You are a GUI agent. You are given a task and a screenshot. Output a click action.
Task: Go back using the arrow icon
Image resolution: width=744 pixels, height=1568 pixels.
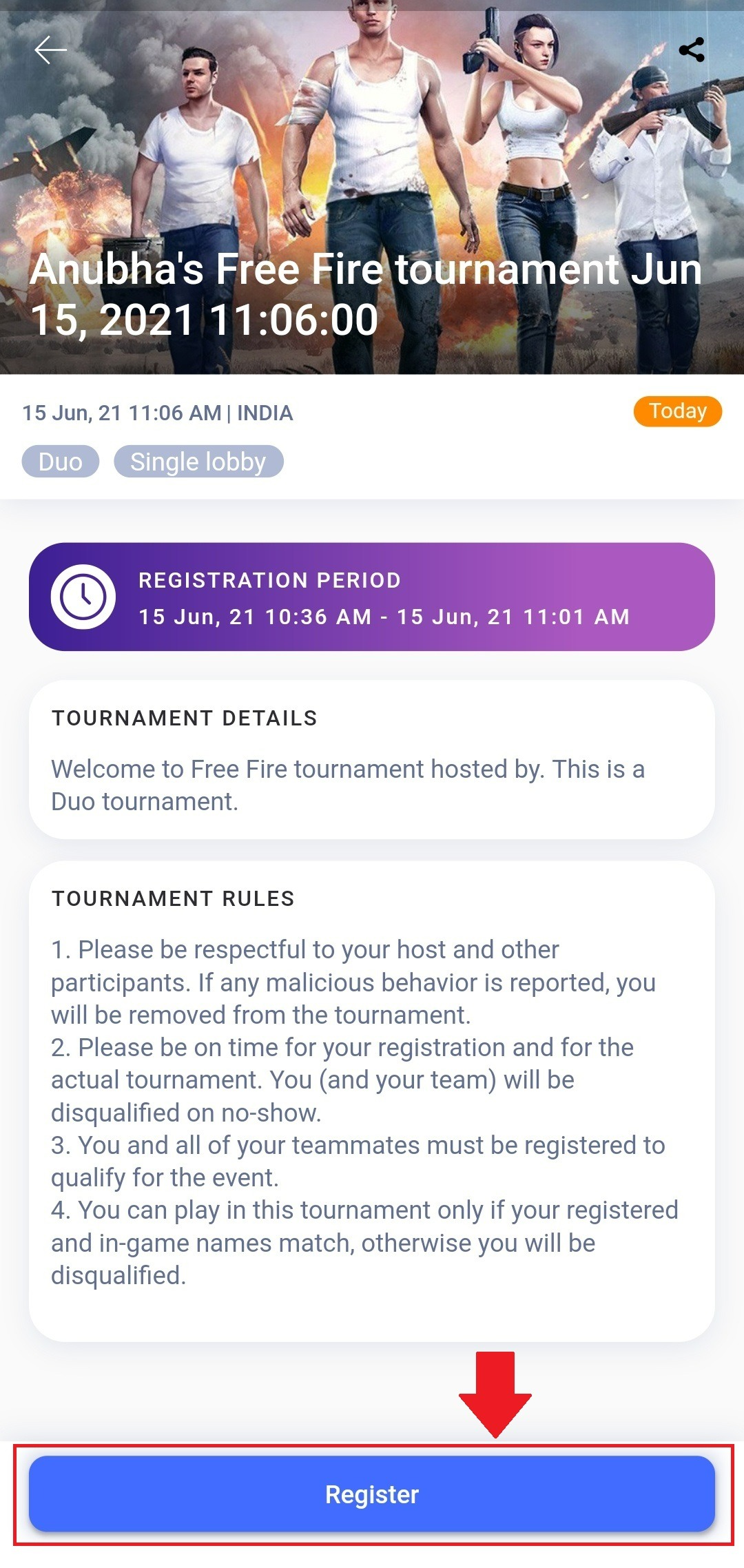pyautogui.click(x=50, y=50)
